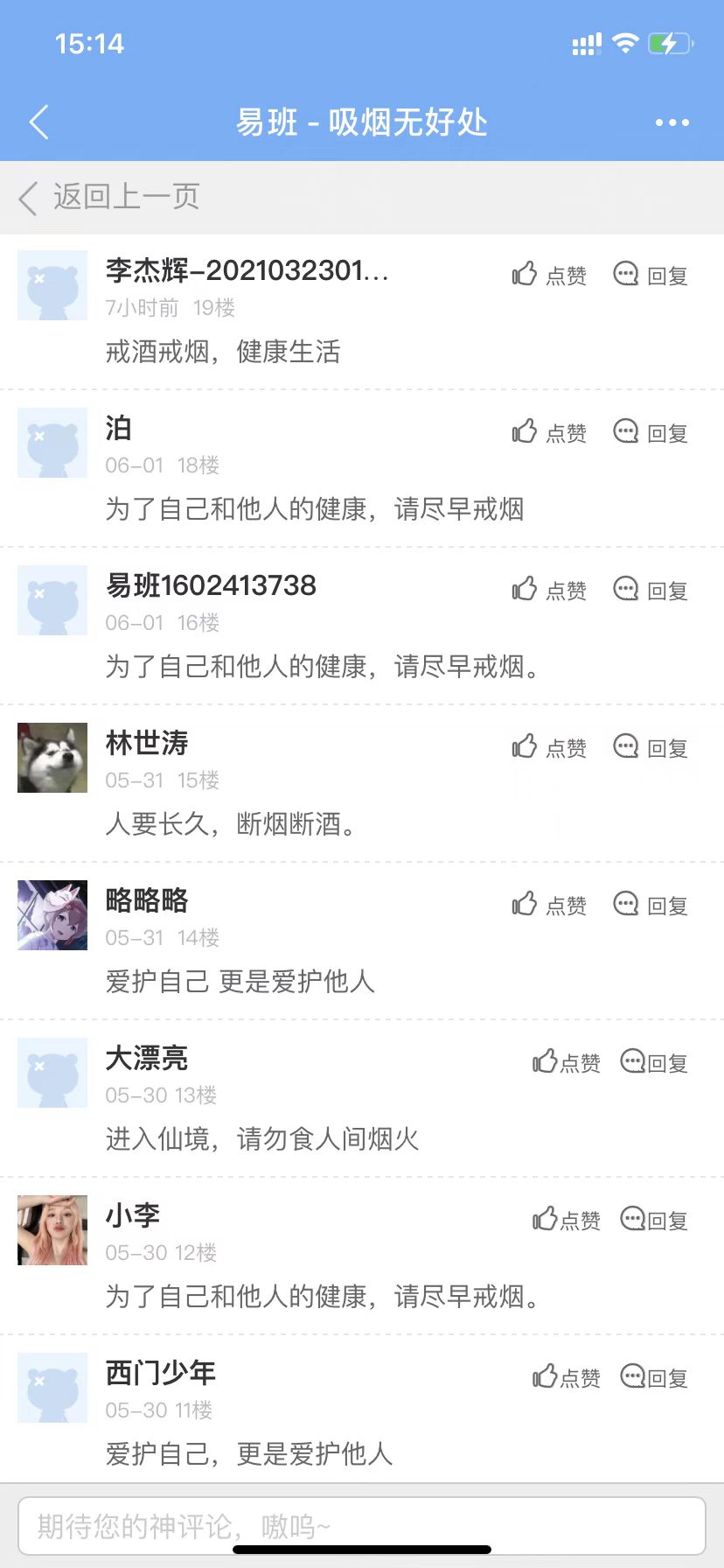Focus the 期待您的神评论 comment box
Viewport: 724px width, 1568px height.
[361, 1526]
